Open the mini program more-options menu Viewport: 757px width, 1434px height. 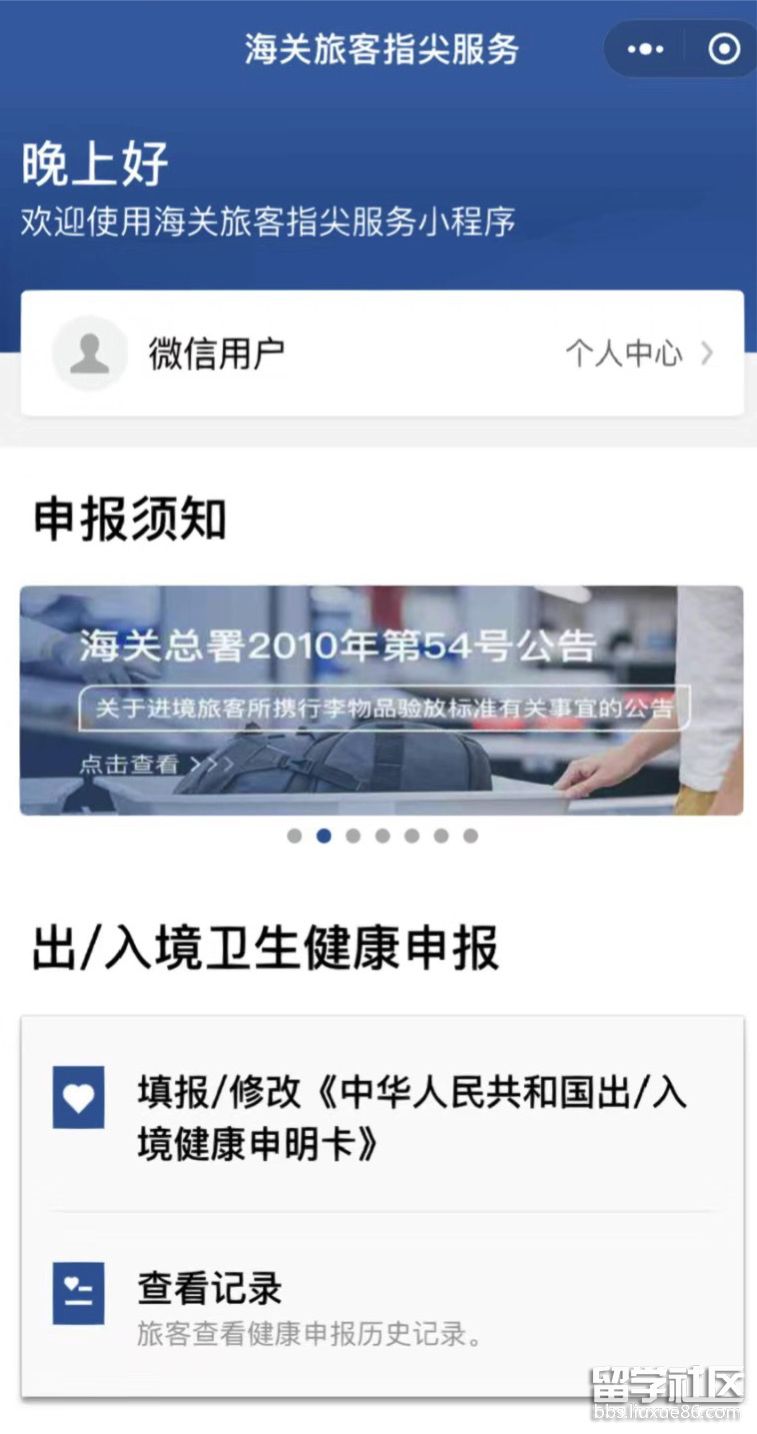645,48
